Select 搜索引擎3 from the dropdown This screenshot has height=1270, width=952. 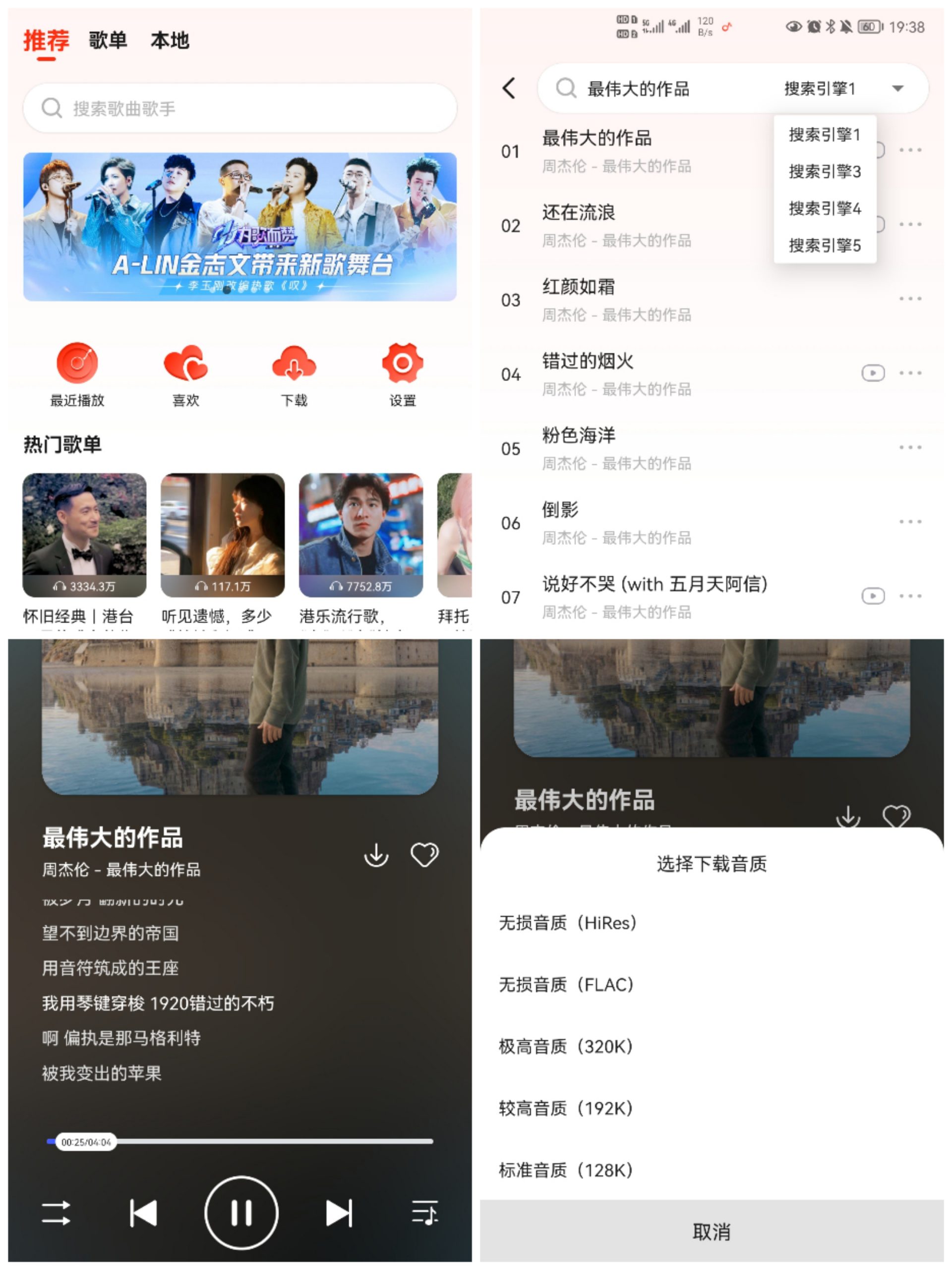tap(825, 172)
